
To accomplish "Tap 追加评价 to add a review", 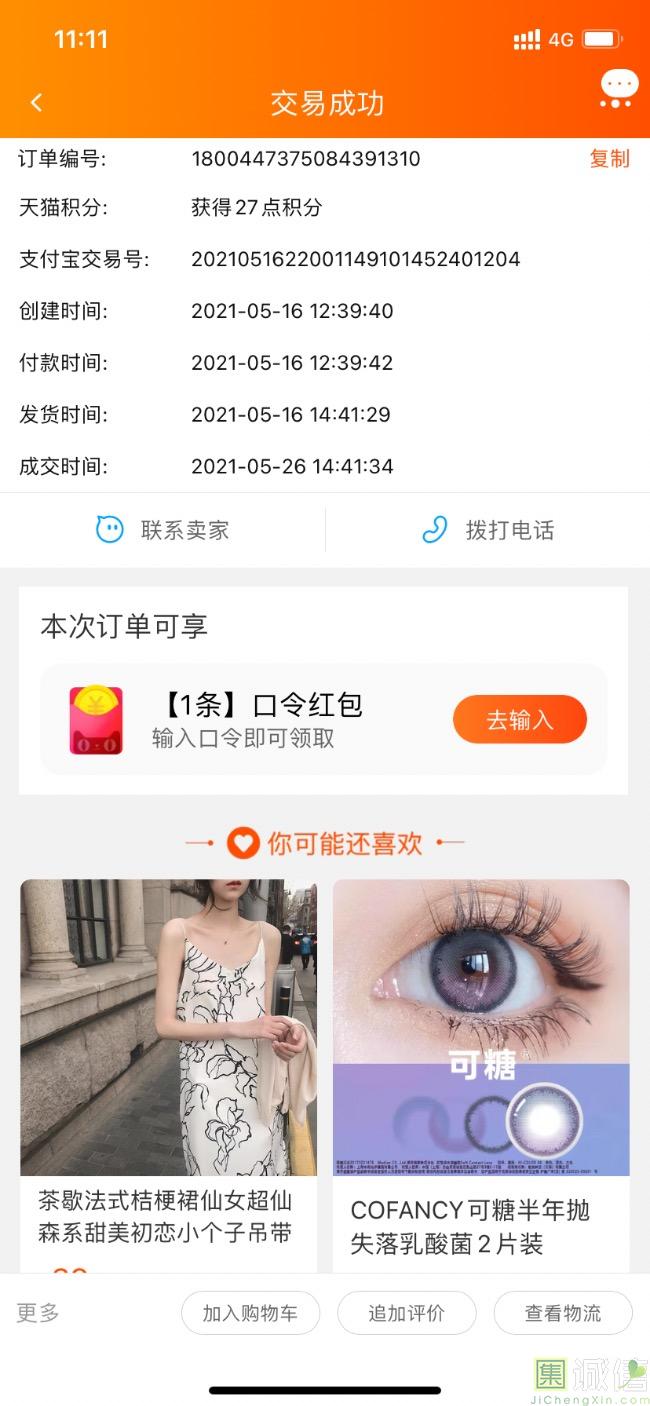I will click(406, 1313).
